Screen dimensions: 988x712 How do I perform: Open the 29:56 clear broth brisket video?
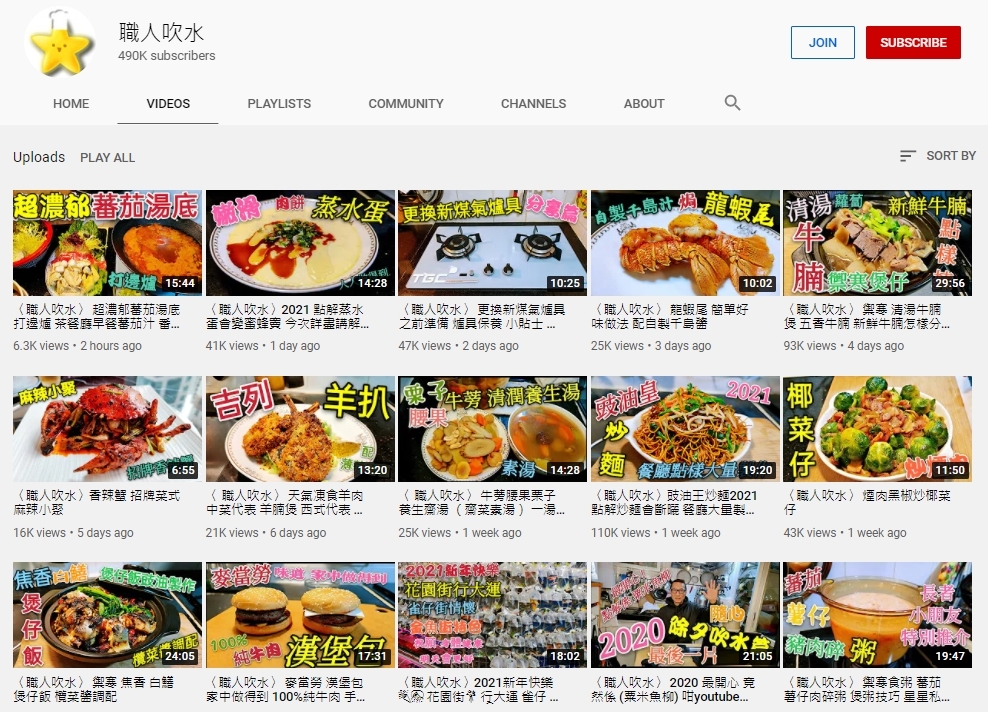[877, 243]
